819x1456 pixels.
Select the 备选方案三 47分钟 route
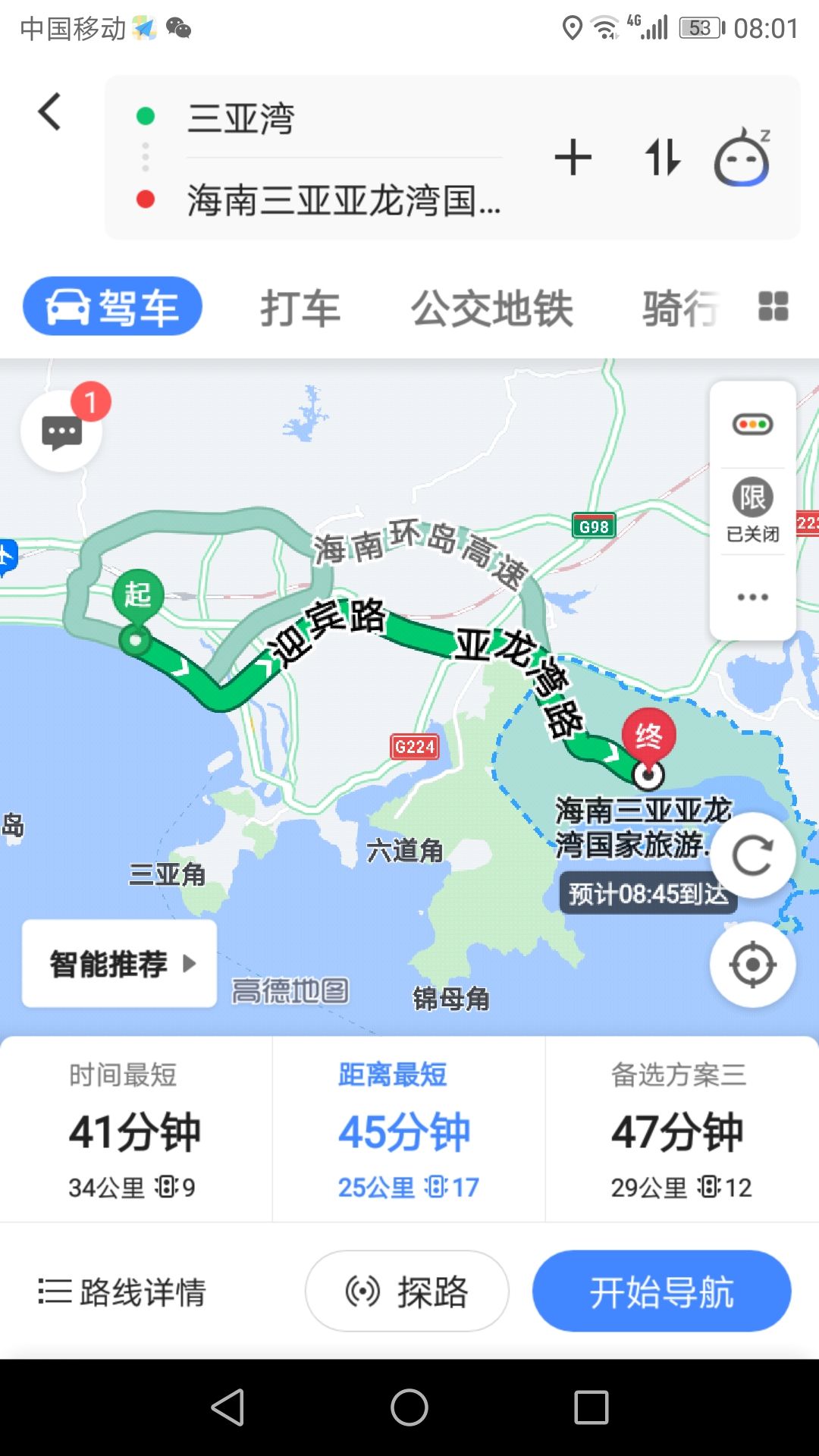(x=682, y=1130)
